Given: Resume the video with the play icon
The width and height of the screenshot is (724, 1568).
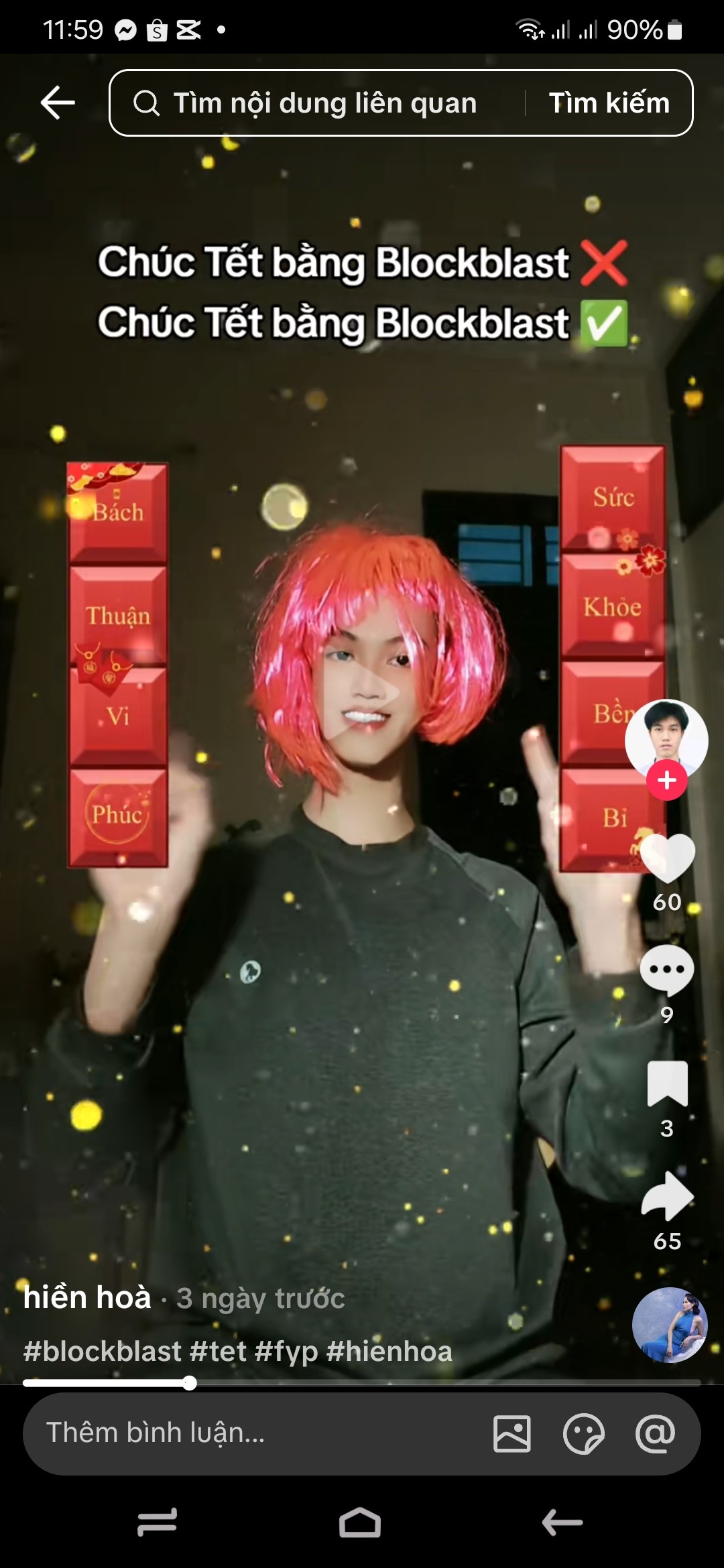Looking at the screenshot, I should point(362,692).
